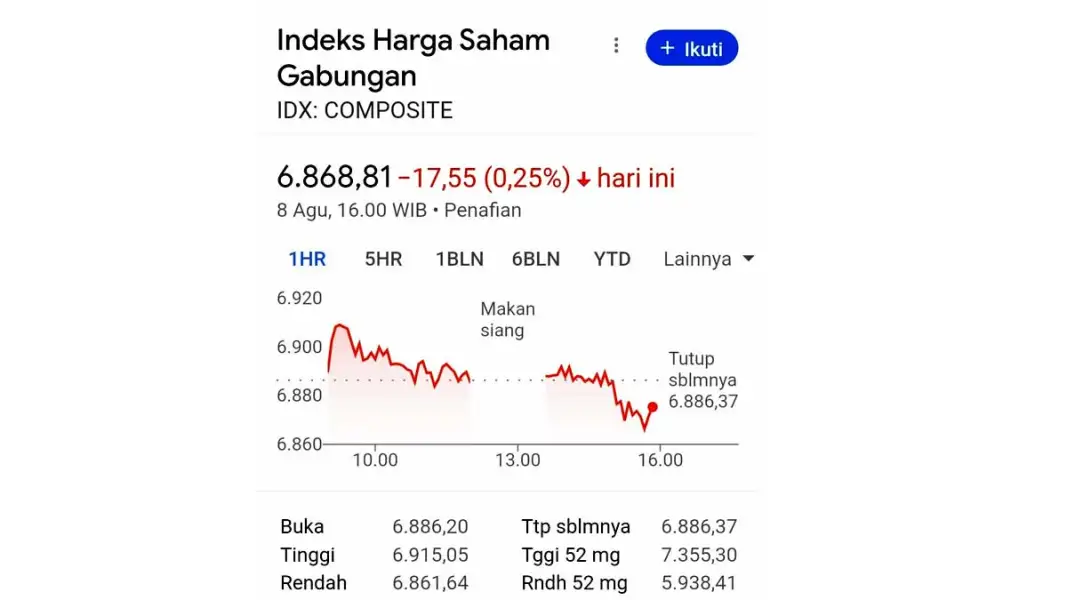The height and width of the screenshot is (600, 1067).
Task: Switch chart to 6BLN range
Action: (536, 259)
